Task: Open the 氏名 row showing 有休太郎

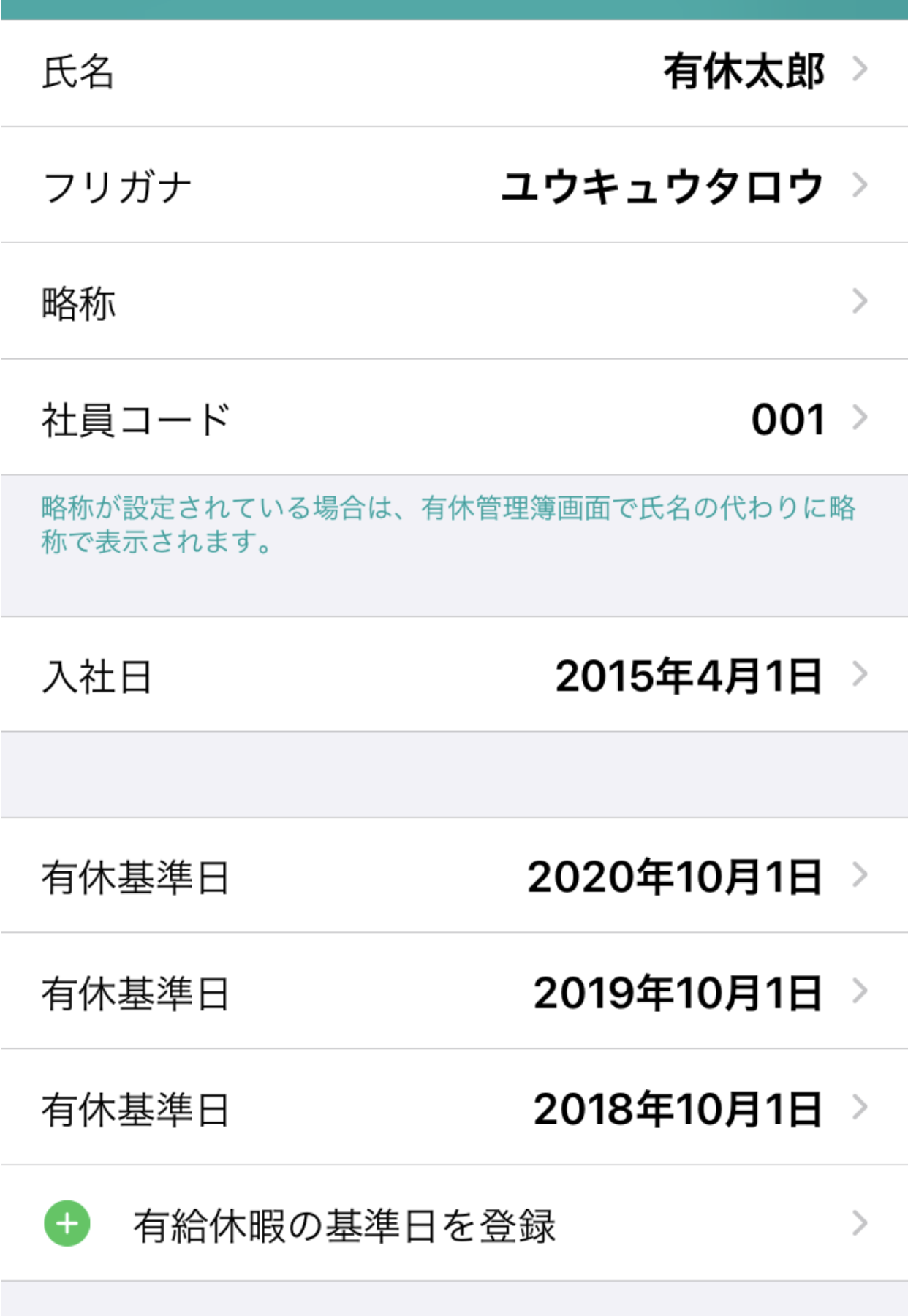Action: [453, 72]
